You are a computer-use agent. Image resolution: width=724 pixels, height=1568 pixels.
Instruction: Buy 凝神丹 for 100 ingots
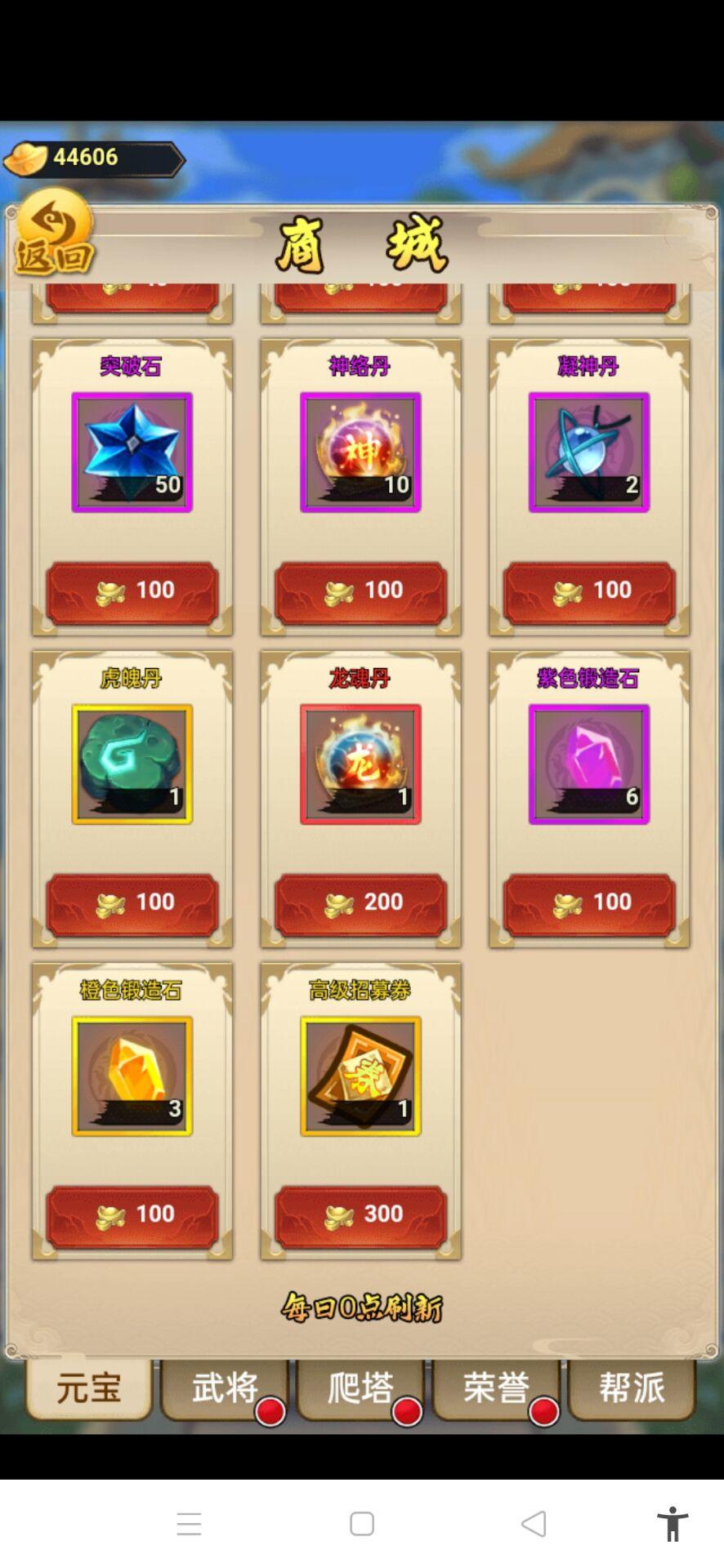tap(589, 591)
